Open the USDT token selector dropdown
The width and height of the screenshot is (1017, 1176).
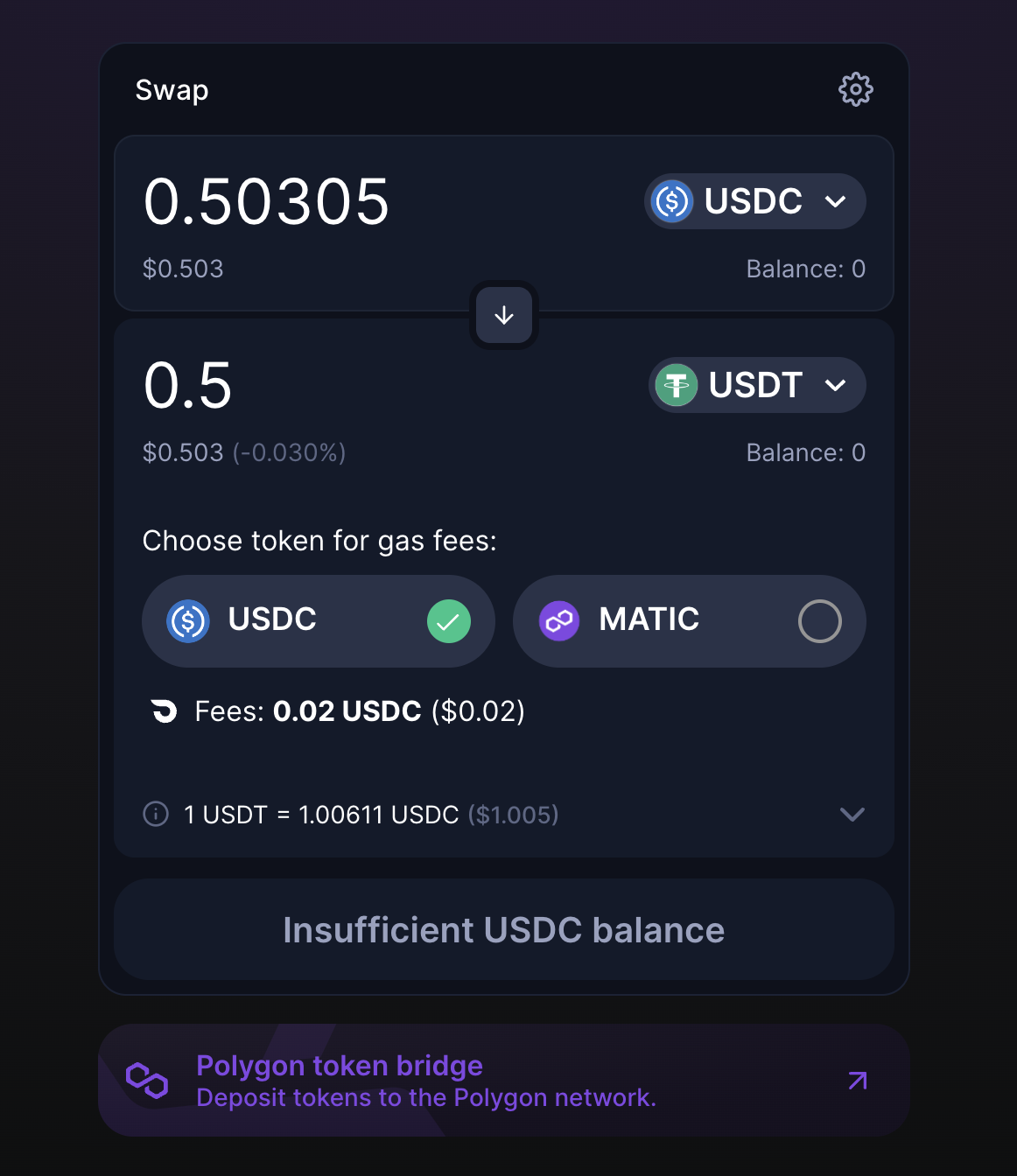tap(757, 385)
